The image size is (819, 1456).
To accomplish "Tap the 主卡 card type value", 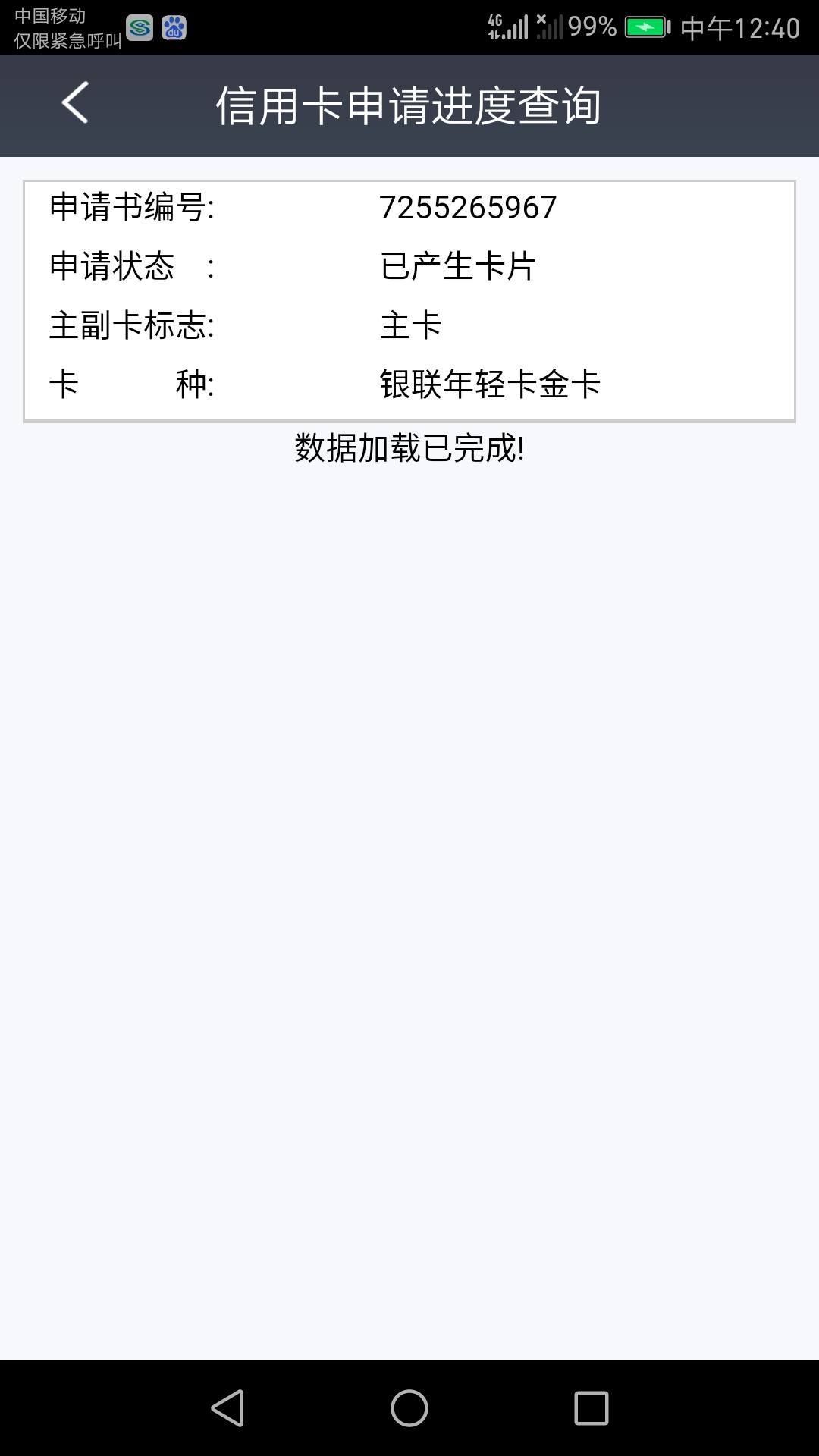I will (409, 325).
